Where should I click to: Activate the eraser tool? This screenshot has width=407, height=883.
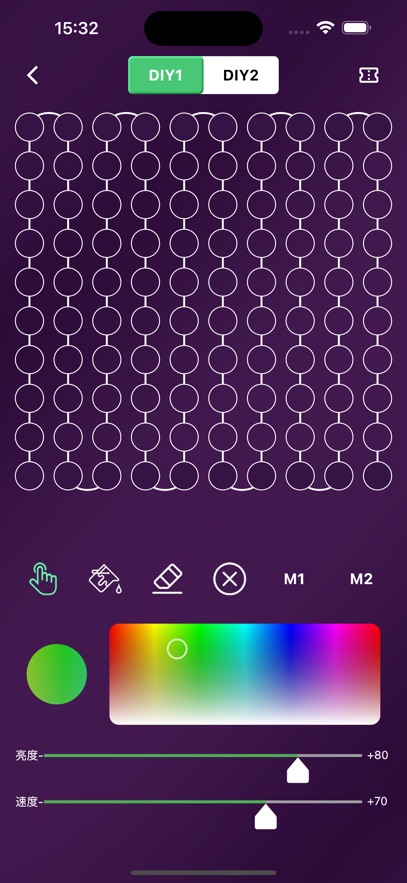pyautogui.click(x=168, y=579)
